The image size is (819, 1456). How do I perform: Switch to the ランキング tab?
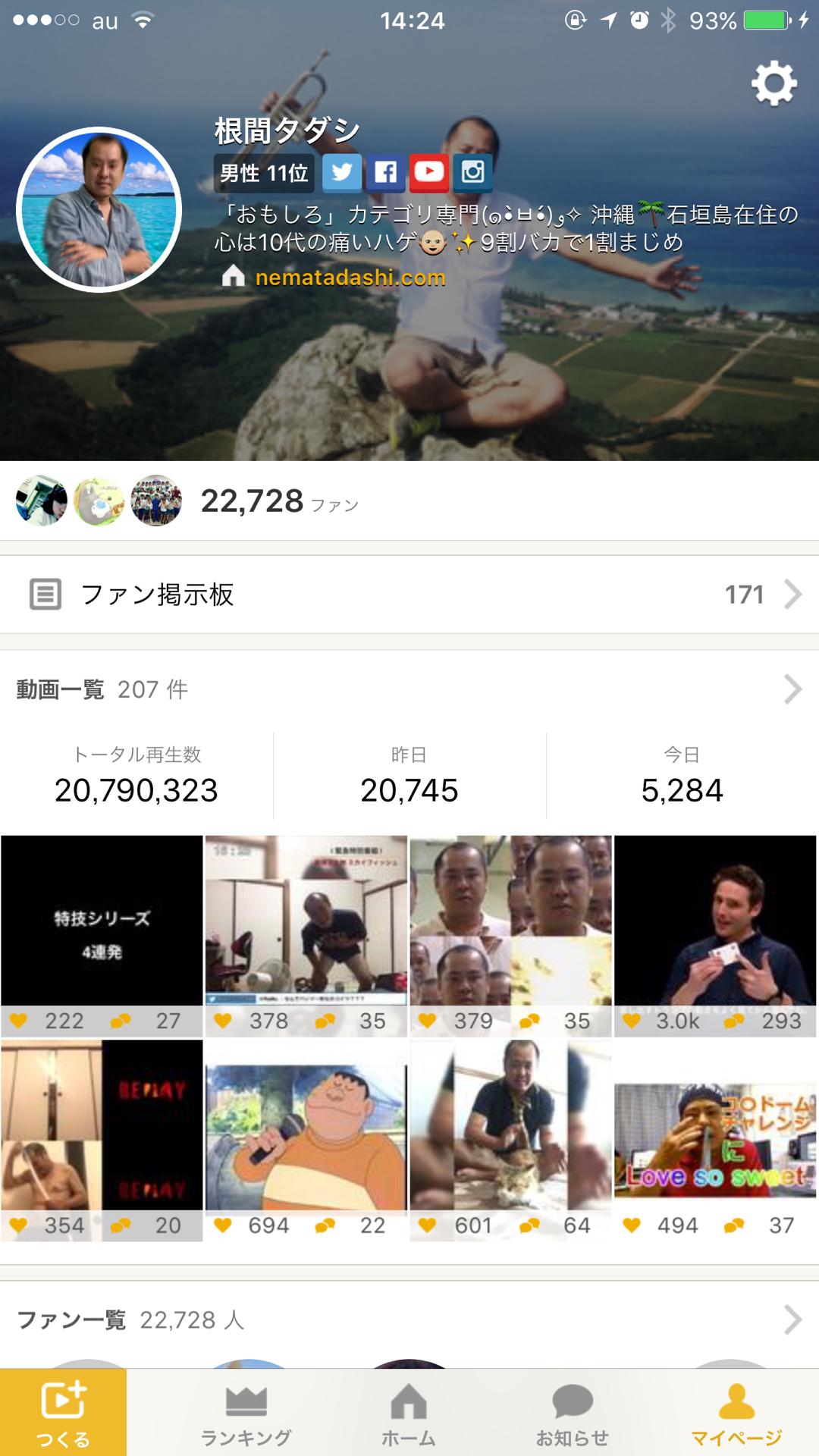(246, 1414)
